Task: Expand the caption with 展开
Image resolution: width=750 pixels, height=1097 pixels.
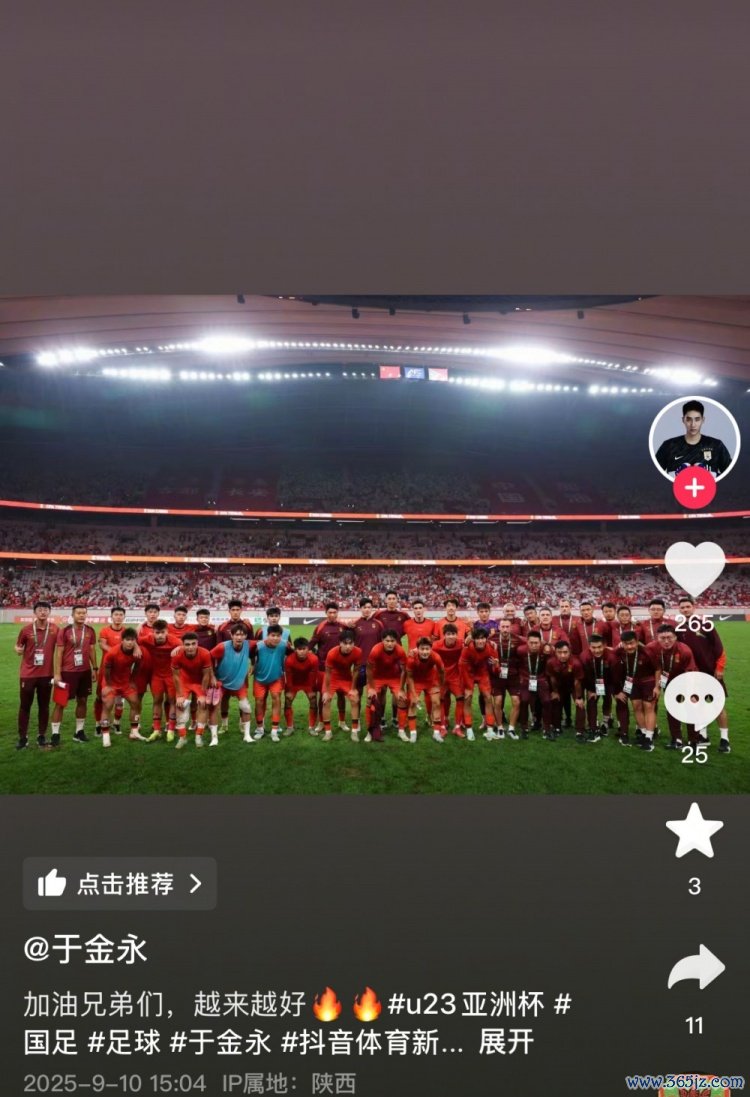Action: tap(506, 1042)
